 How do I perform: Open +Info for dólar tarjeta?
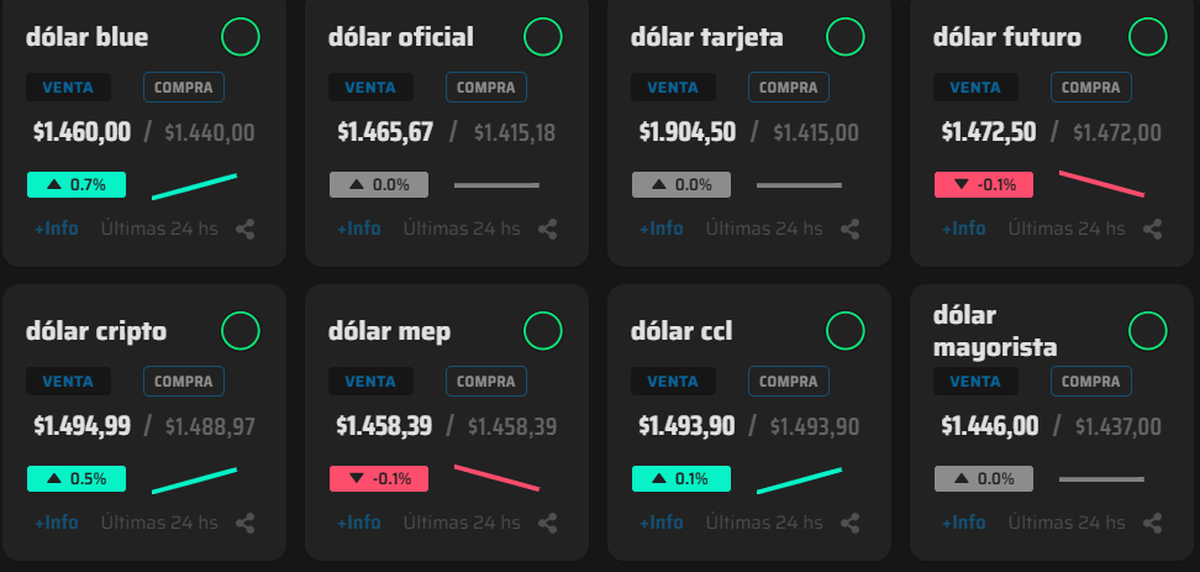[x=661, y=229]
